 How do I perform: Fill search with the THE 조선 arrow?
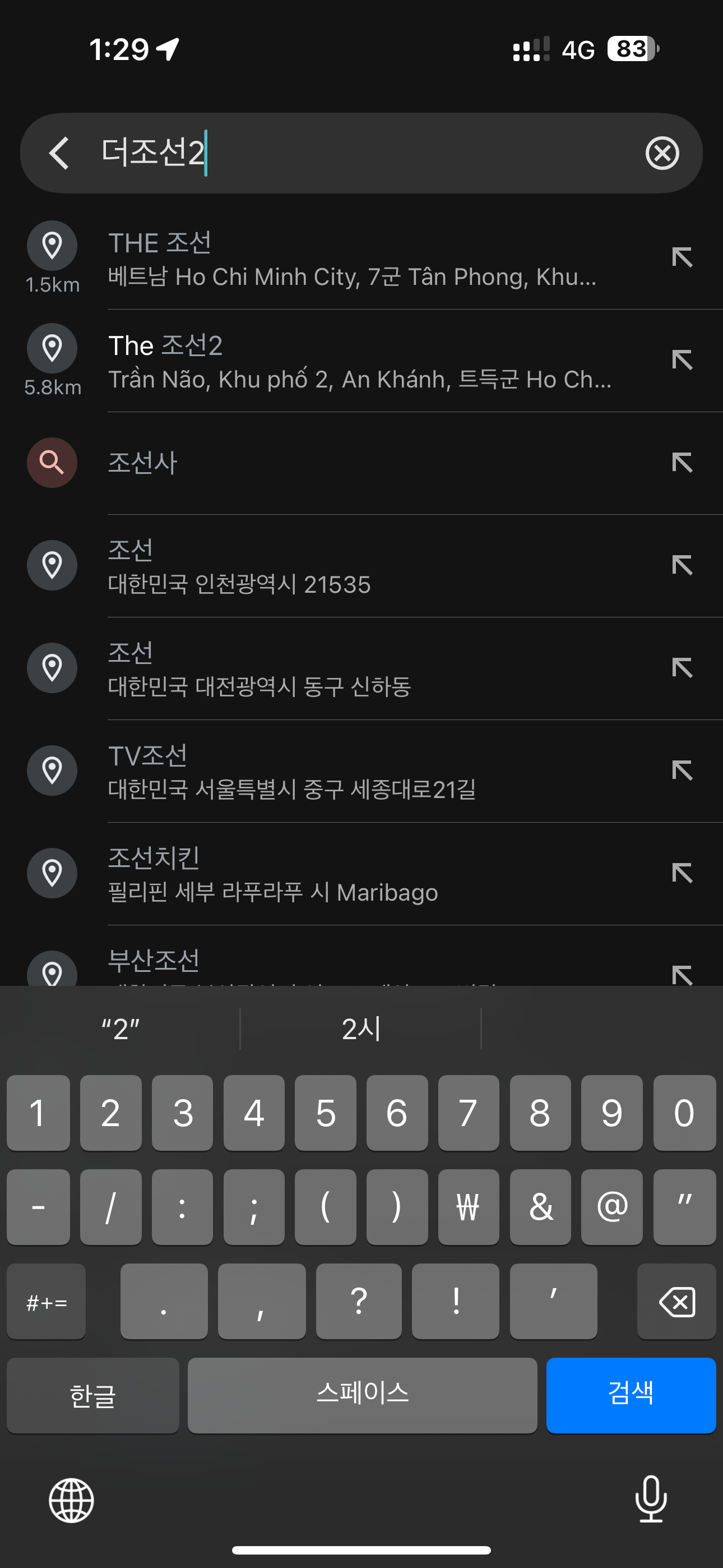(682, 257)
